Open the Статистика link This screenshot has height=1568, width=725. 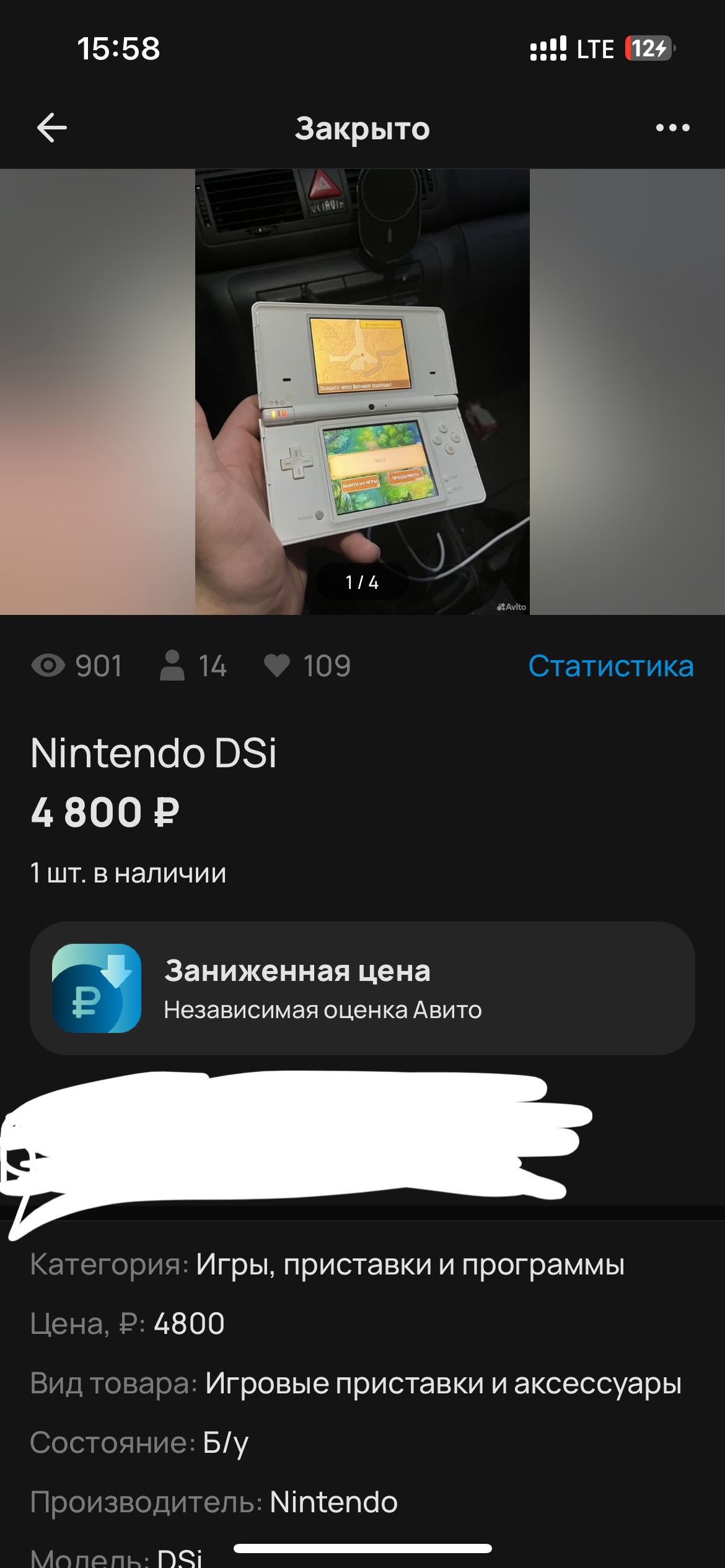click(x=611, y=666)
